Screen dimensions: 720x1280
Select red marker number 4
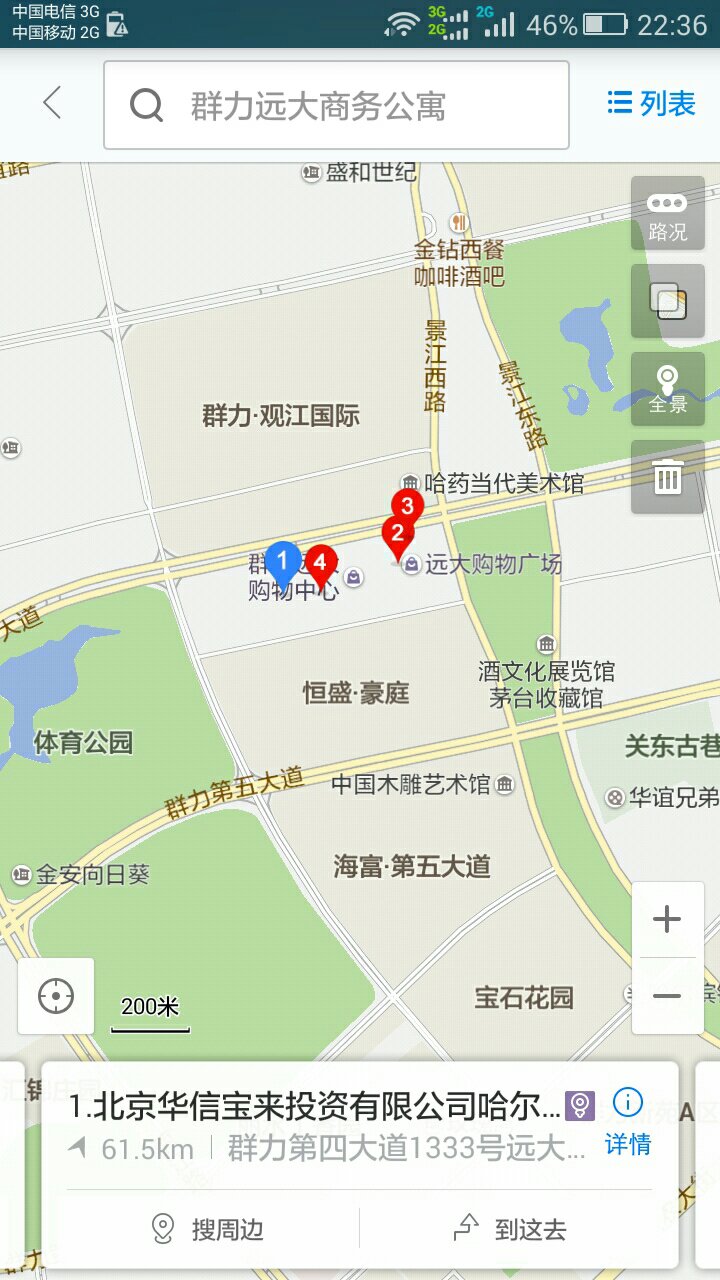pos(320,568)
